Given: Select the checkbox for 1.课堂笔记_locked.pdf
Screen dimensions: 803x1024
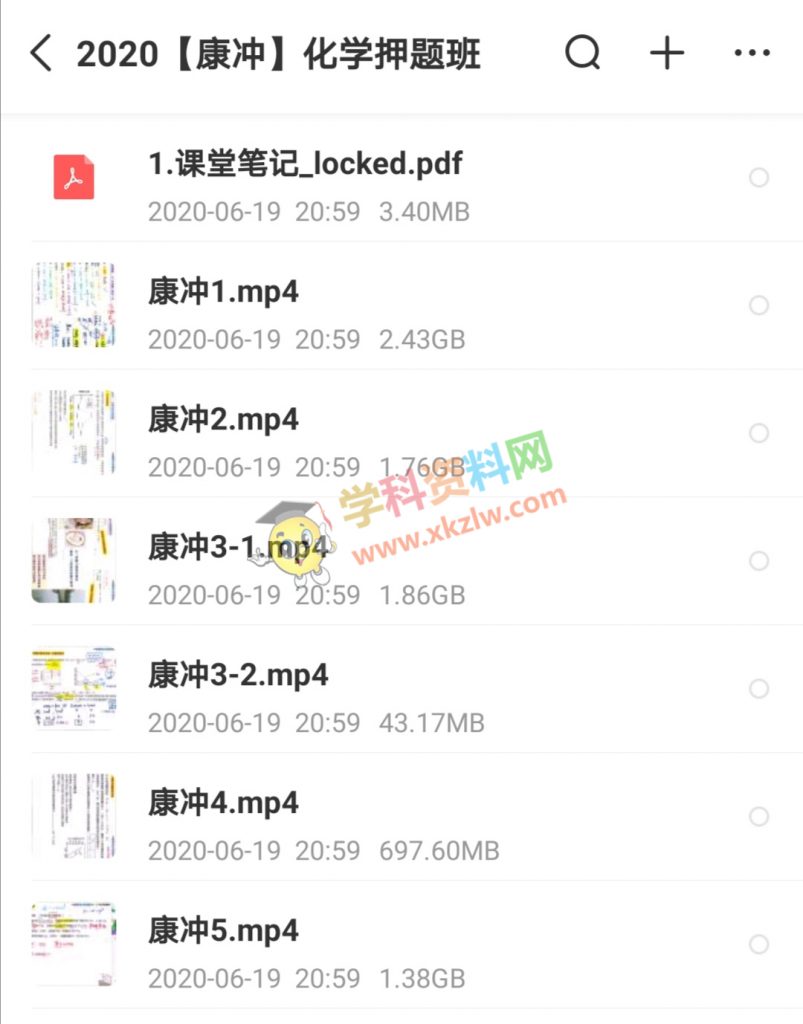Looking at the screenshot, I should tap(759, 178).
